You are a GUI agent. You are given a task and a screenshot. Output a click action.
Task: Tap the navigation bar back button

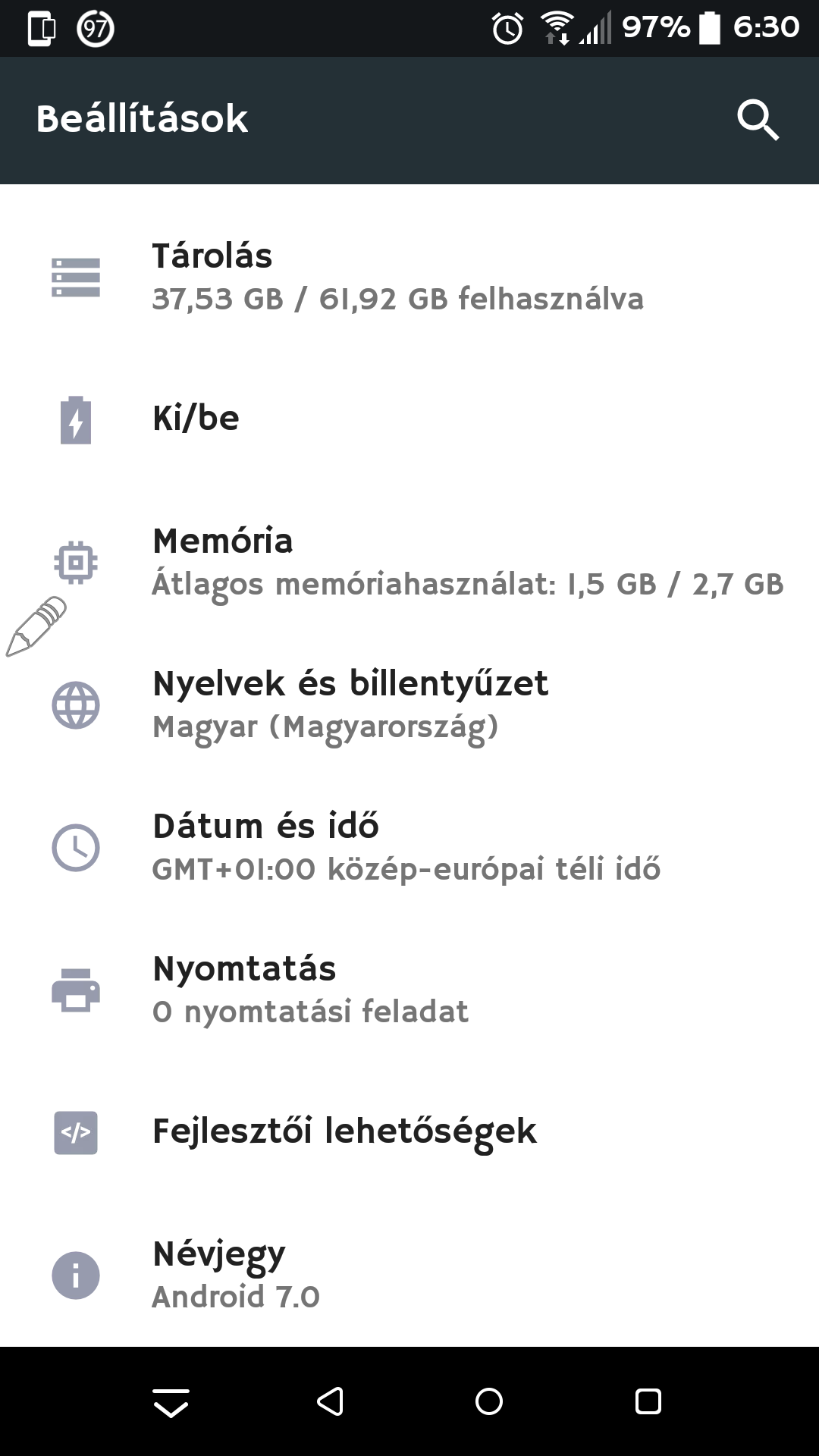pos(330,1401)
